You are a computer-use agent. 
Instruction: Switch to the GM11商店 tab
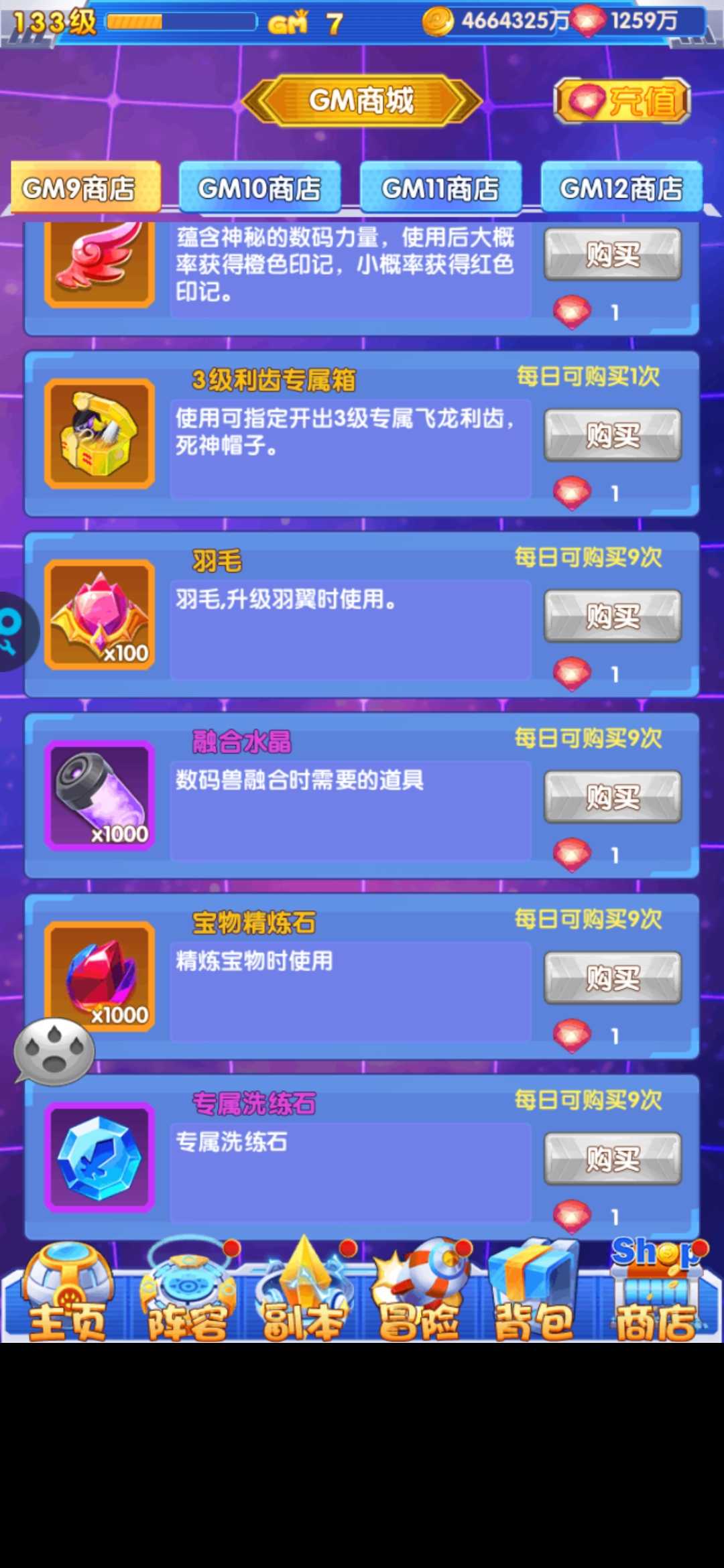click(440, 188)
